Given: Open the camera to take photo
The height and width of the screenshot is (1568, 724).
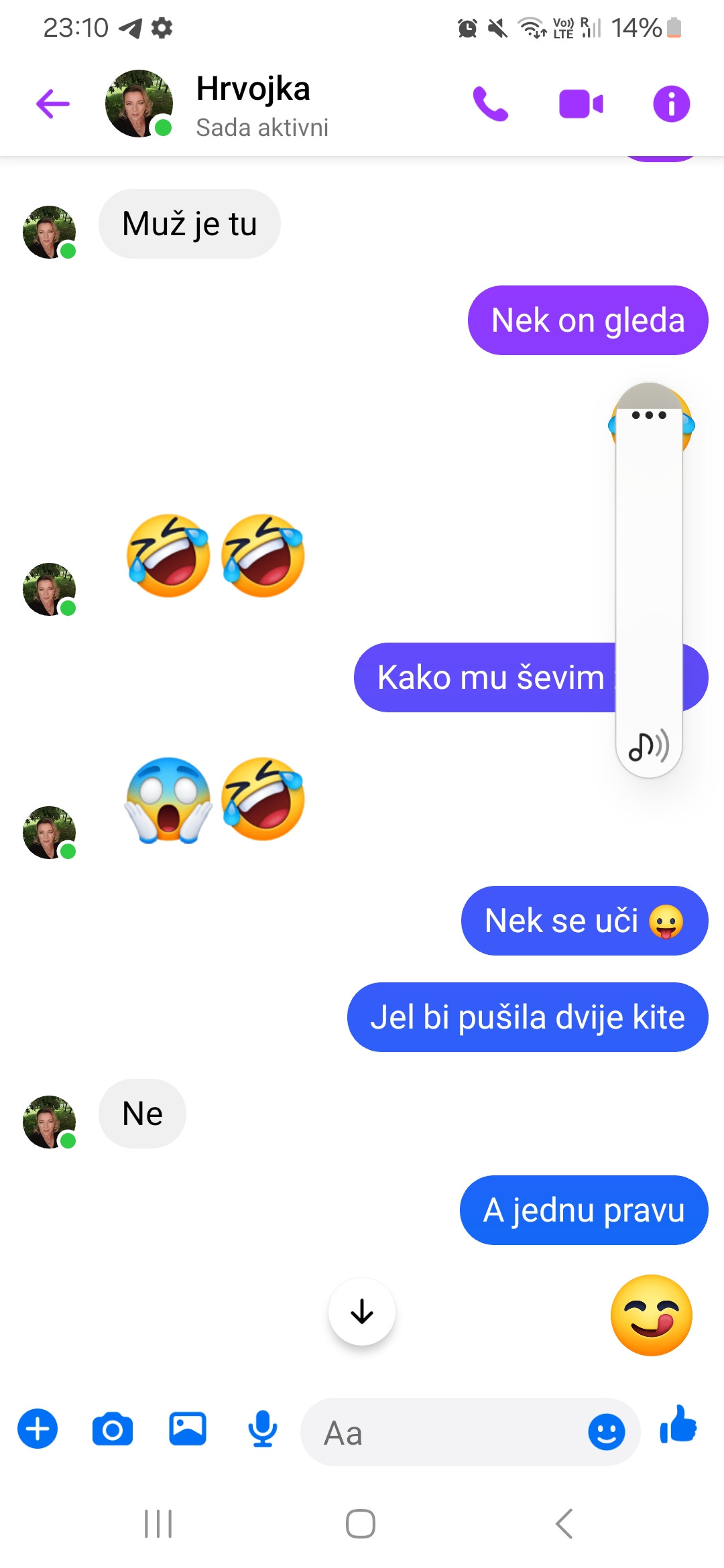Looking at the screenshot, I should pos(113,1429).
